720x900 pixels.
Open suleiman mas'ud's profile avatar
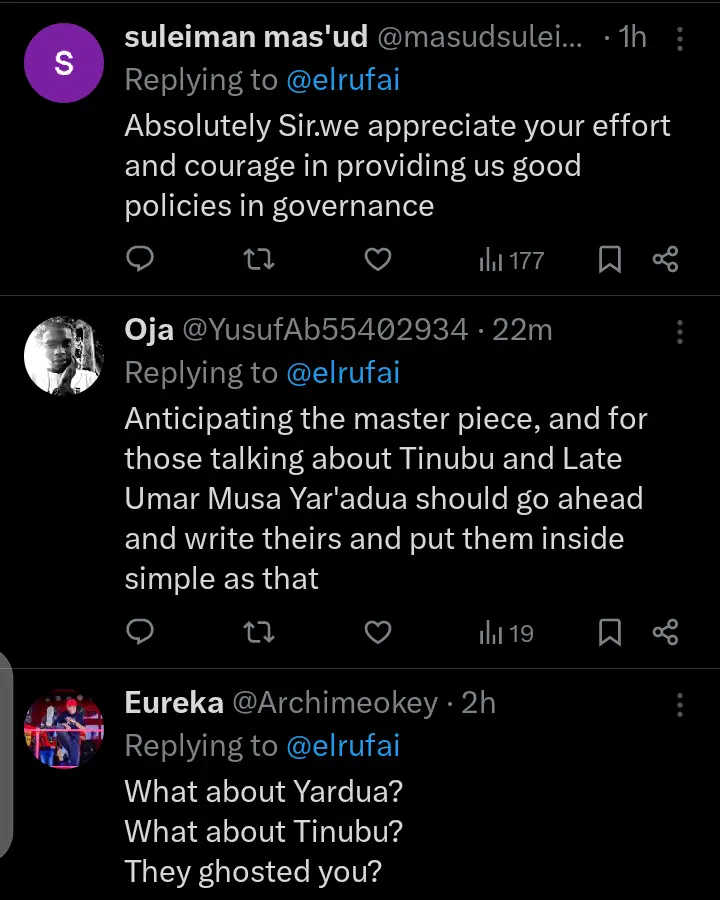(64, 64)
